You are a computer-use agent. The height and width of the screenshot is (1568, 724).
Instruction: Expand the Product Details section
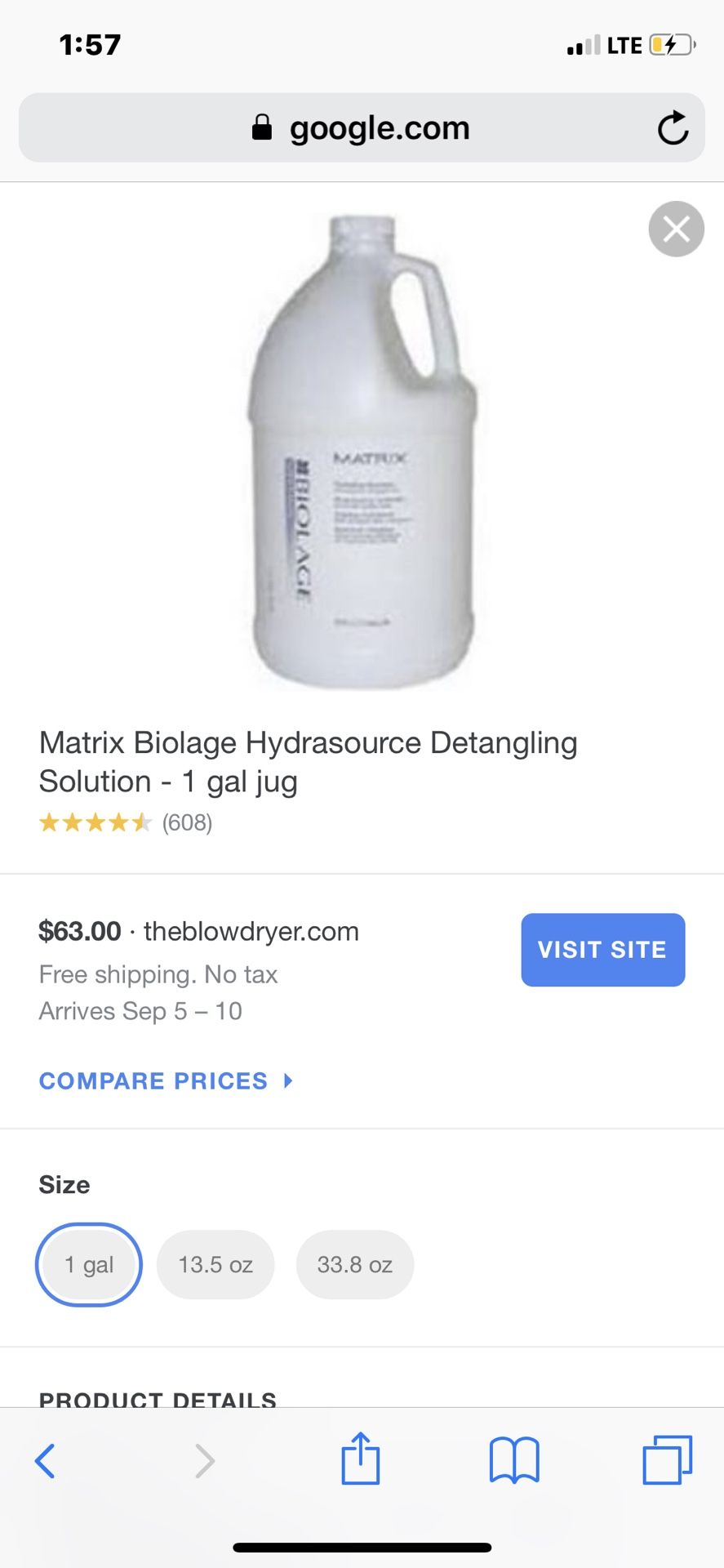point(157,1396)
